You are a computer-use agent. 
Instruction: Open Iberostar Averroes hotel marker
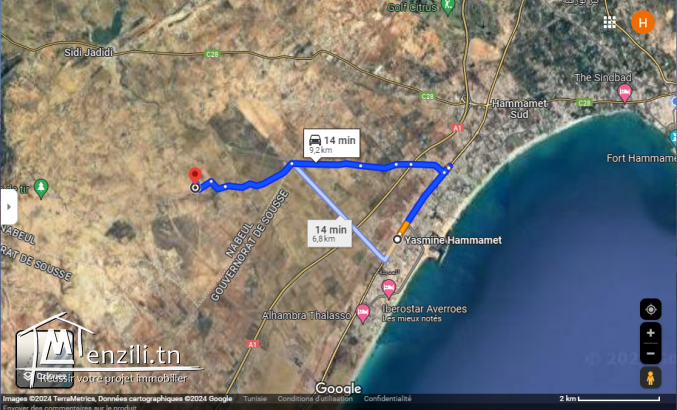[389, 289]
